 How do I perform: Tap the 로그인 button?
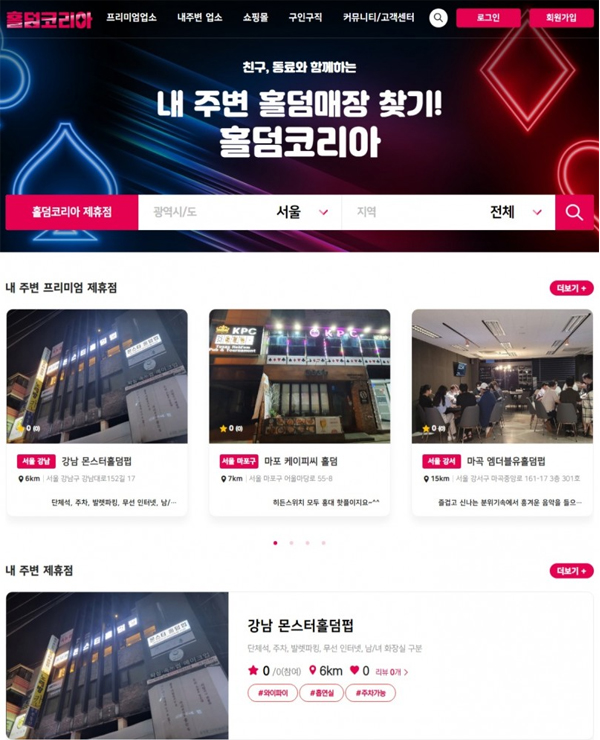(488, 18)
